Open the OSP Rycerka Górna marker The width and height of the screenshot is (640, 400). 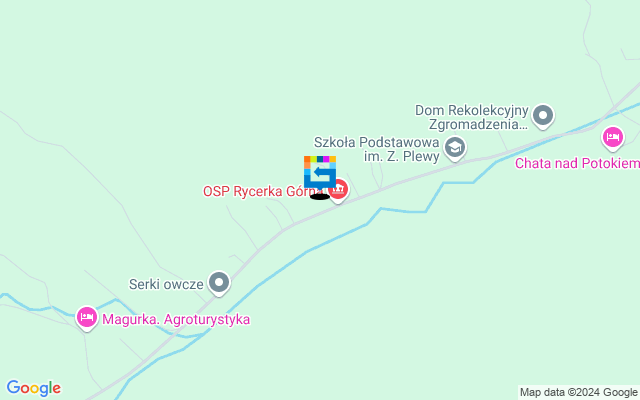[338, 189]
